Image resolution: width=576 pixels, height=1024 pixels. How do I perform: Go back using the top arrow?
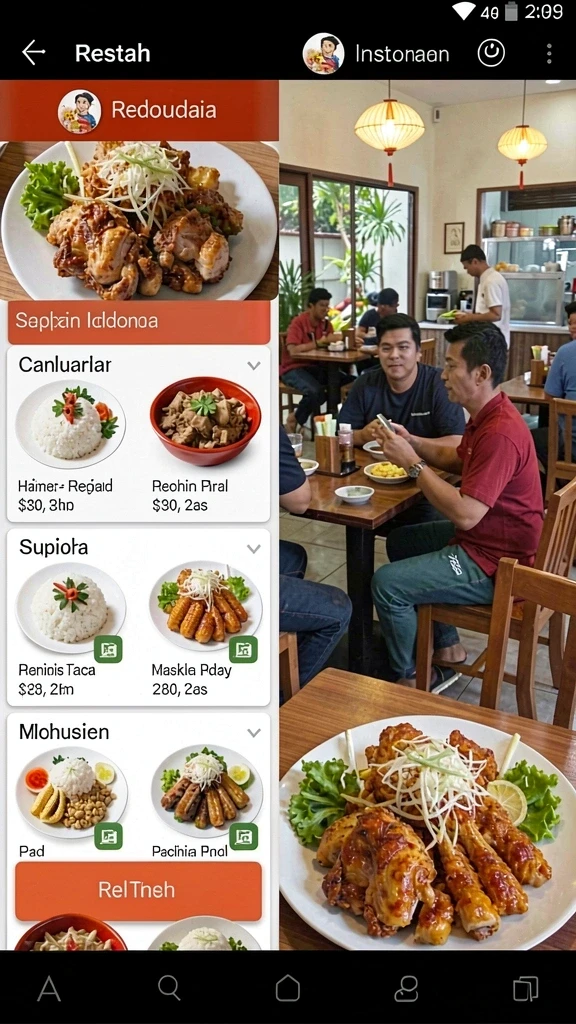pos(33,53)
